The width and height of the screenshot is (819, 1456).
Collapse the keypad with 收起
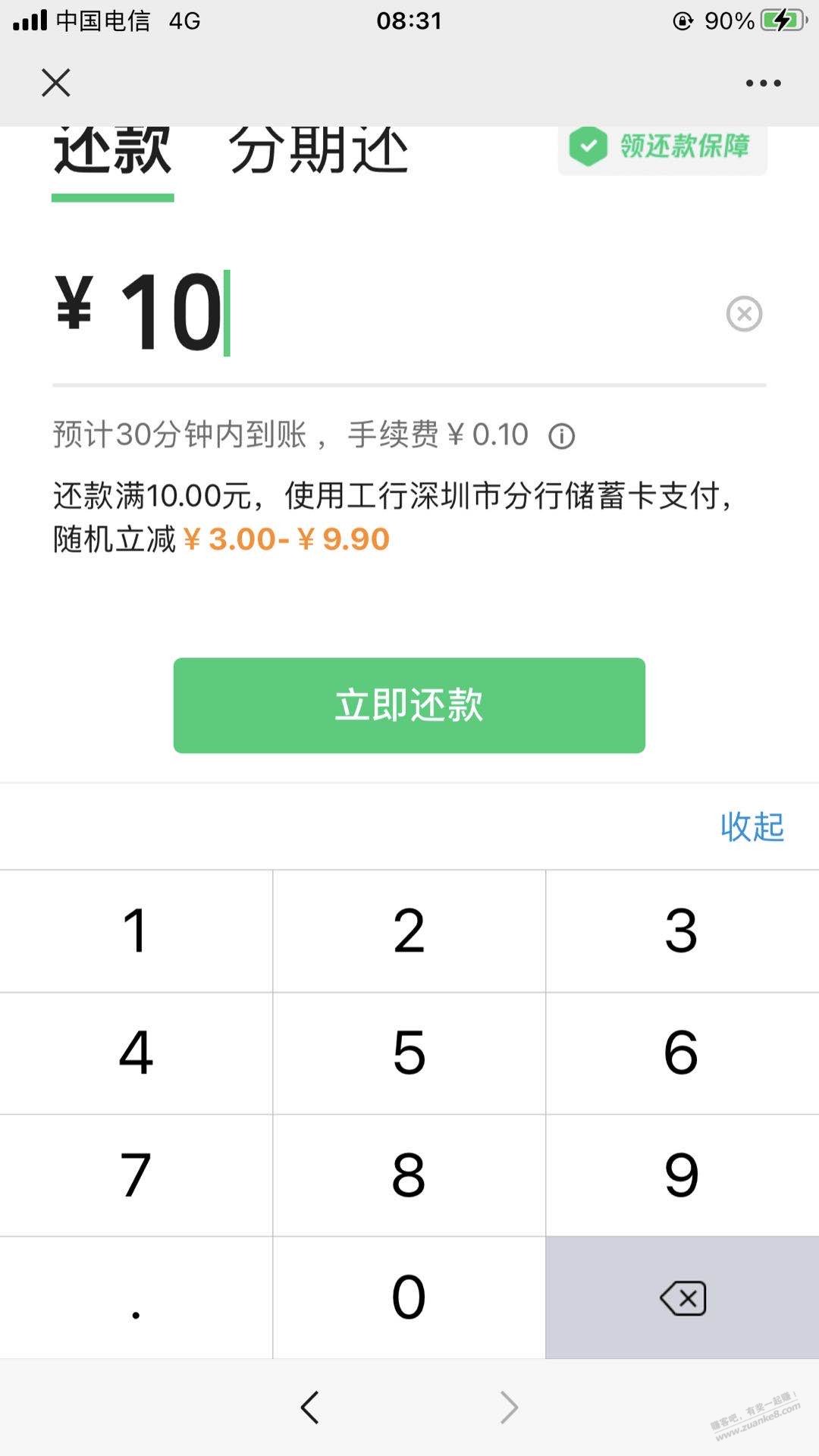[x=752, y=827]
